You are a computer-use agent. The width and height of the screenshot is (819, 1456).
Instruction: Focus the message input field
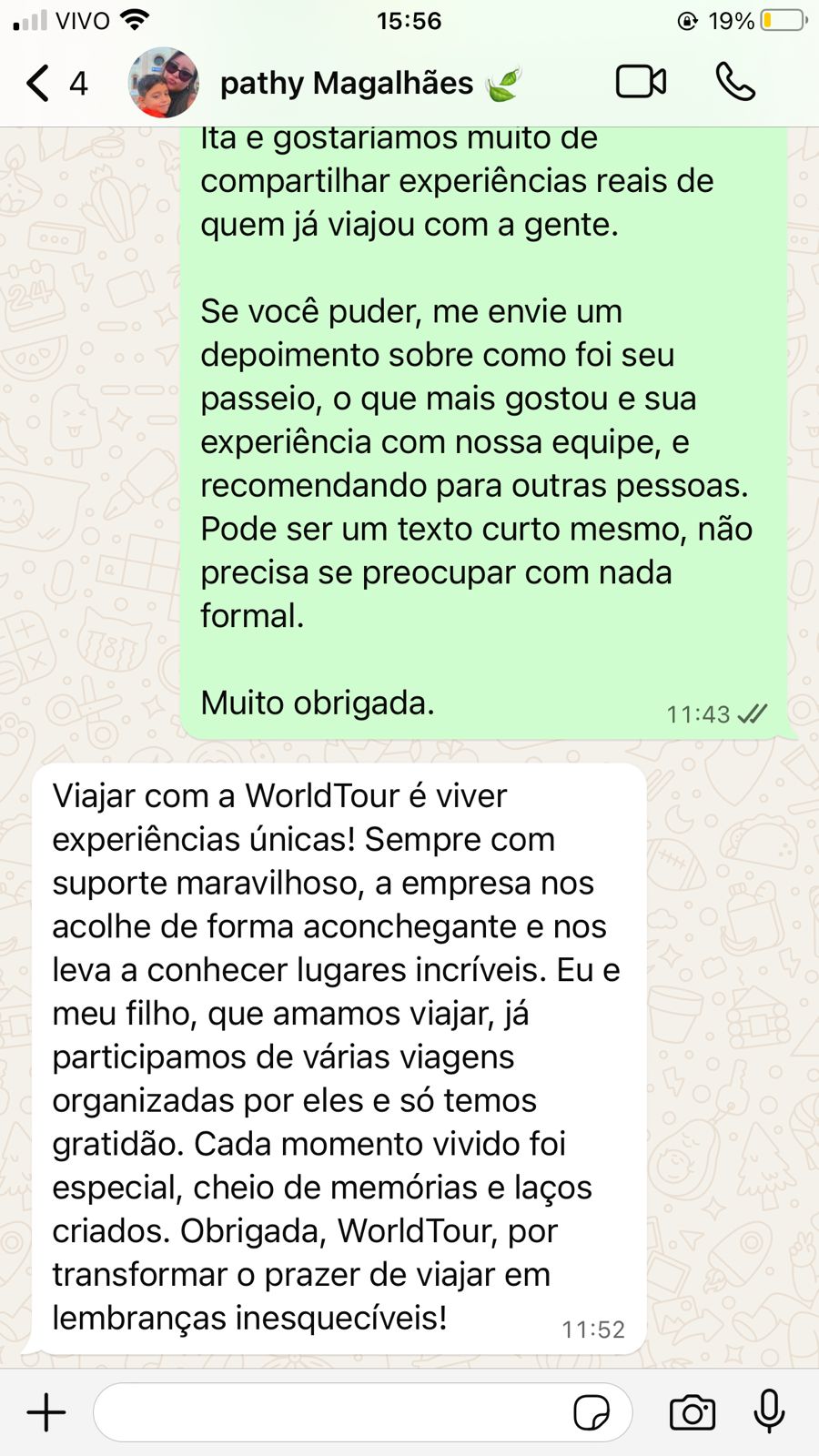(x=328, y=1412)
